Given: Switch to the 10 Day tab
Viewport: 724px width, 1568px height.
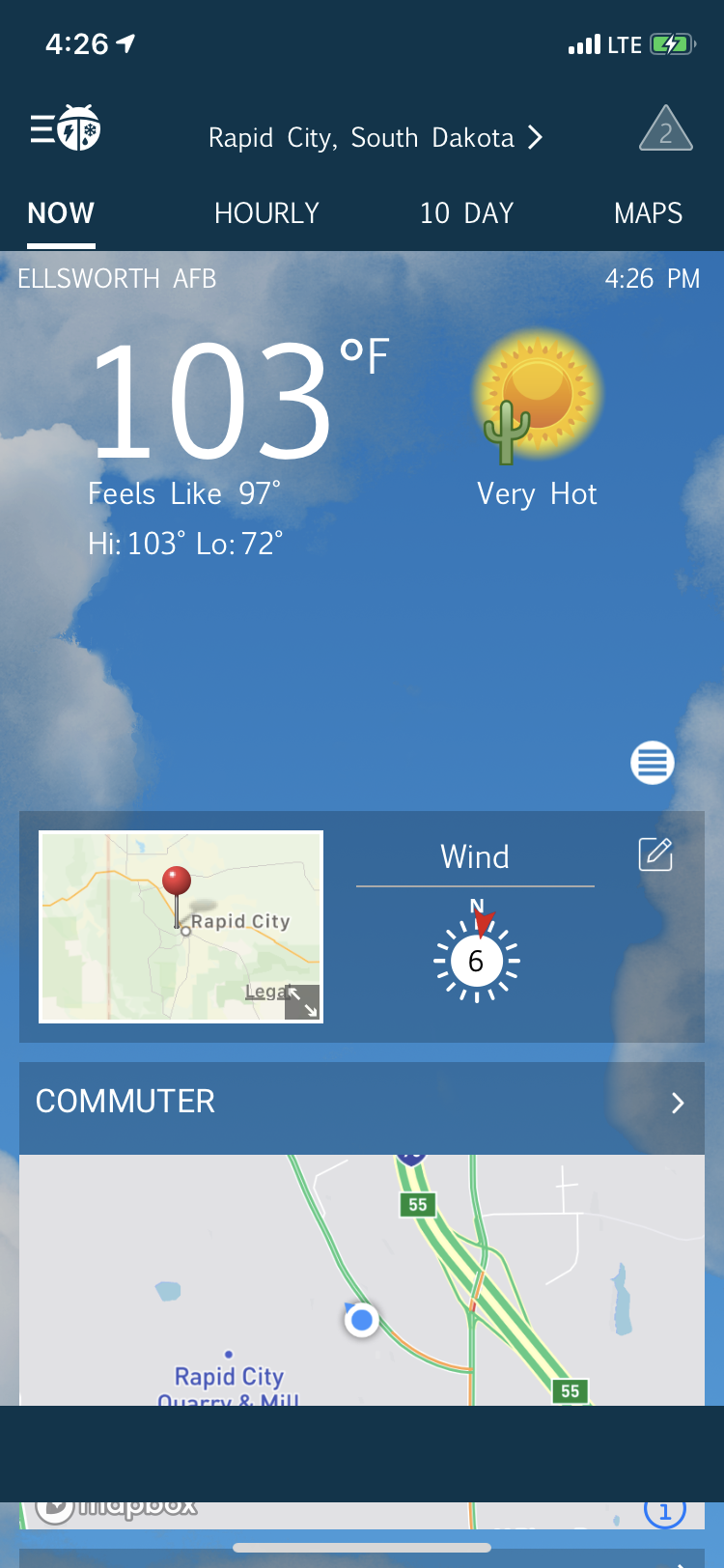Looking at the screenshot, I should [466, 213].
